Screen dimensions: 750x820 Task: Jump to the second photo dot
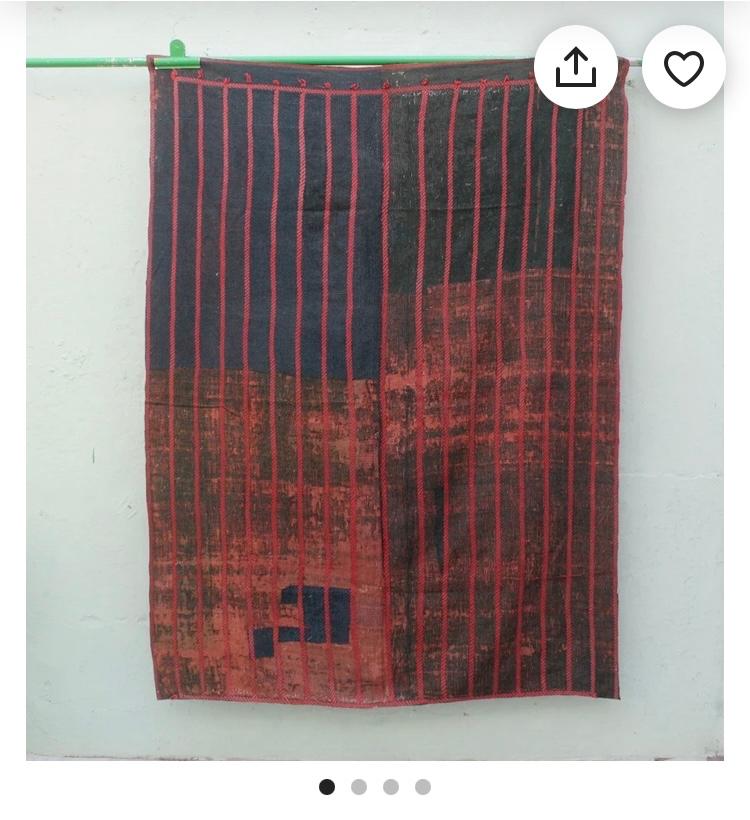click(359, 787)
